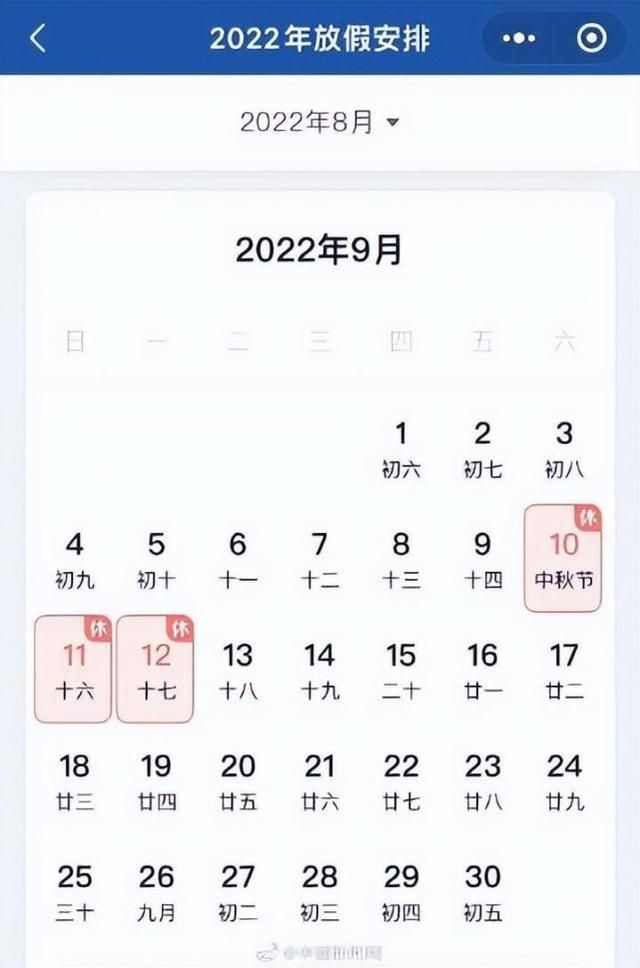Choose September 15 on the calendar
Image resolution: width=640 pixels, height=968 pixels.
(401, 668)
